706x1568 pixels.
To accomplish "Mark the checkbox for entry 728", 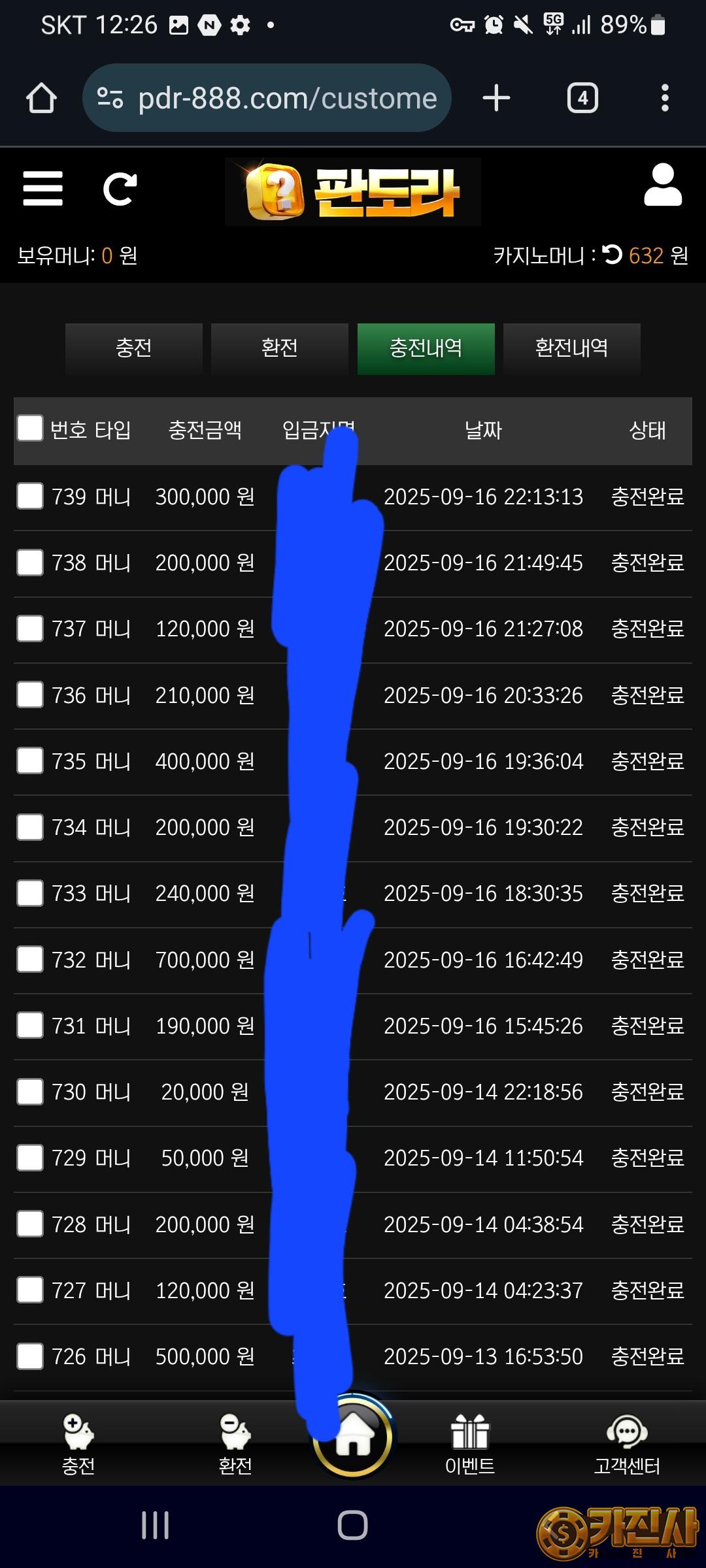I will click(30, 1224).
